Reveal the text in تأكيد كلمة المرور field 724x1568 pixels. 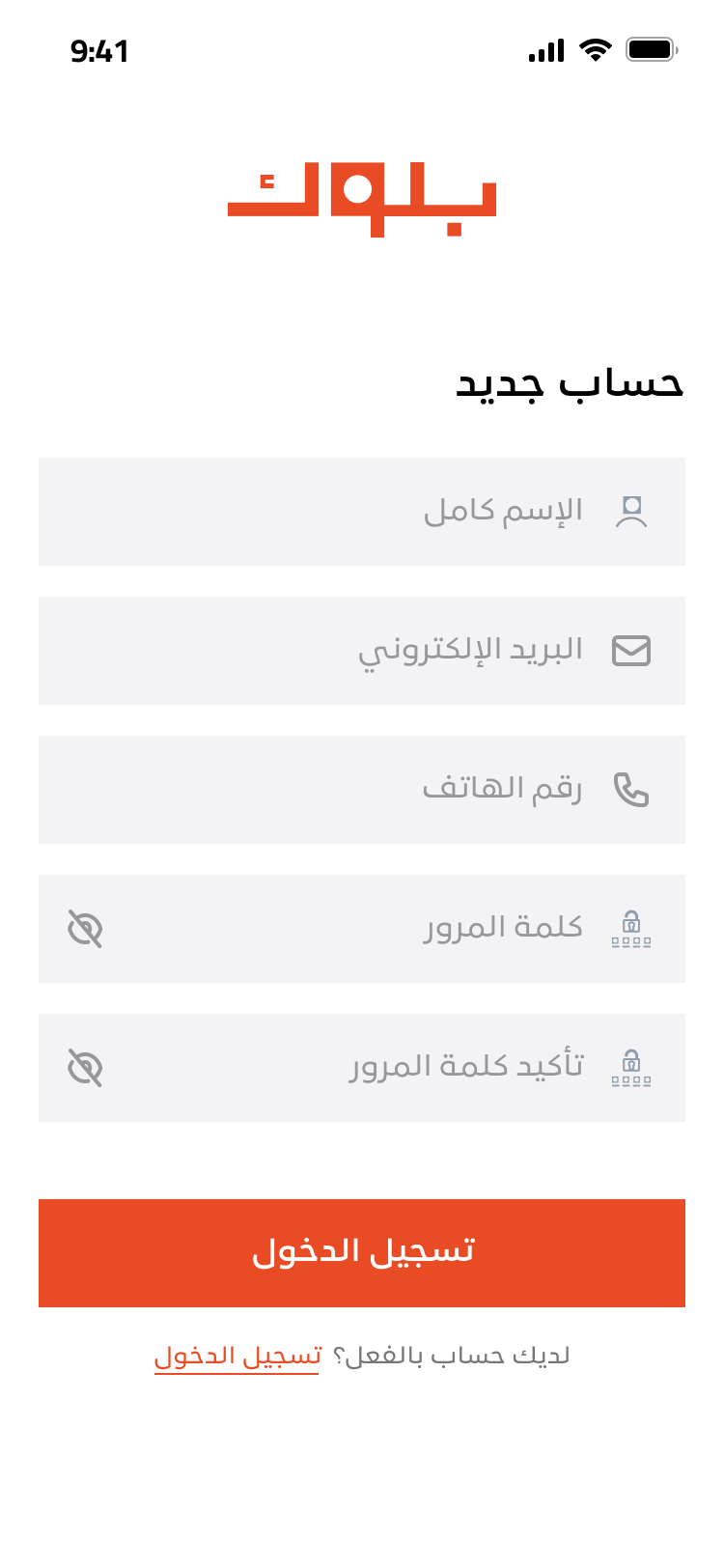[85, 1068]
